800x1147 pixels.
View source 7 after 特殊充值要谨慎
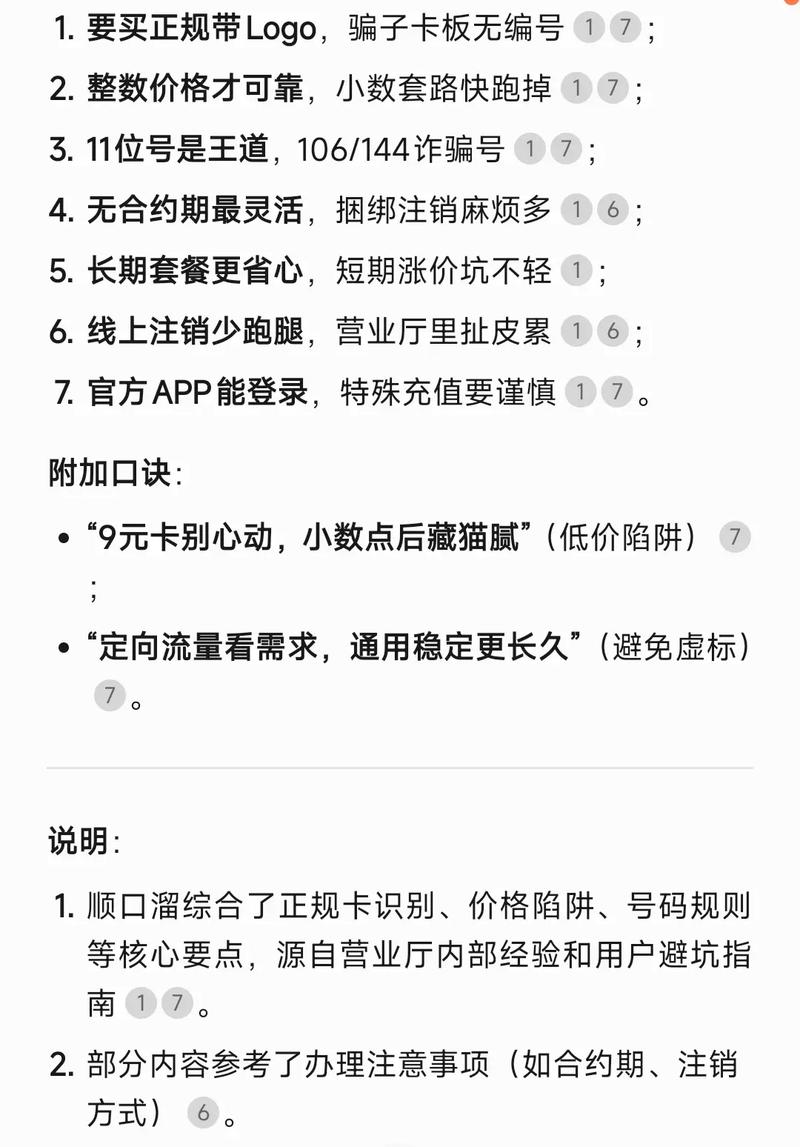[x=617, y=392]
